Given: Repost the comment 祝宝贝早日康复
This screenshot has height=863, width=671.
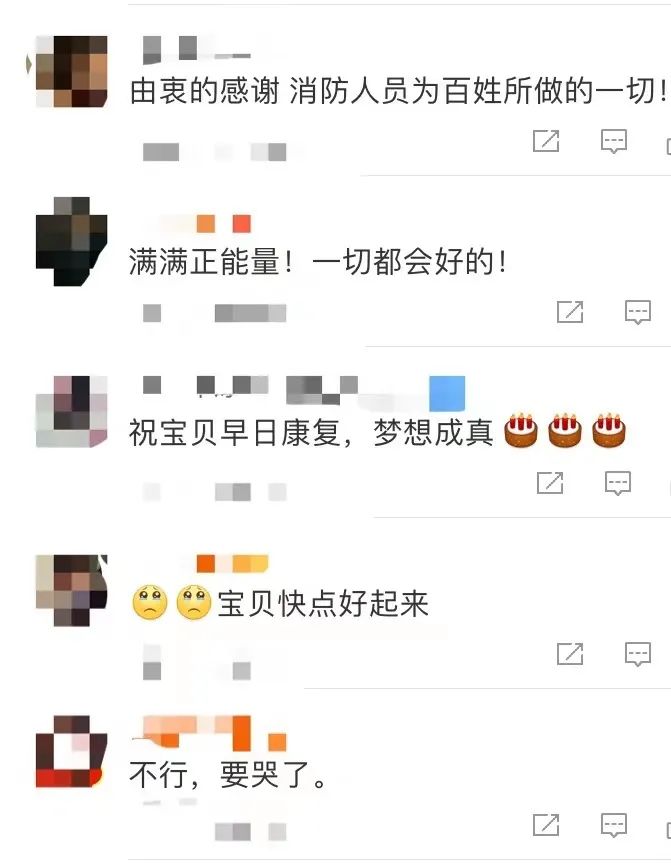Looking at the screenshot, I should tap(550, 483).
